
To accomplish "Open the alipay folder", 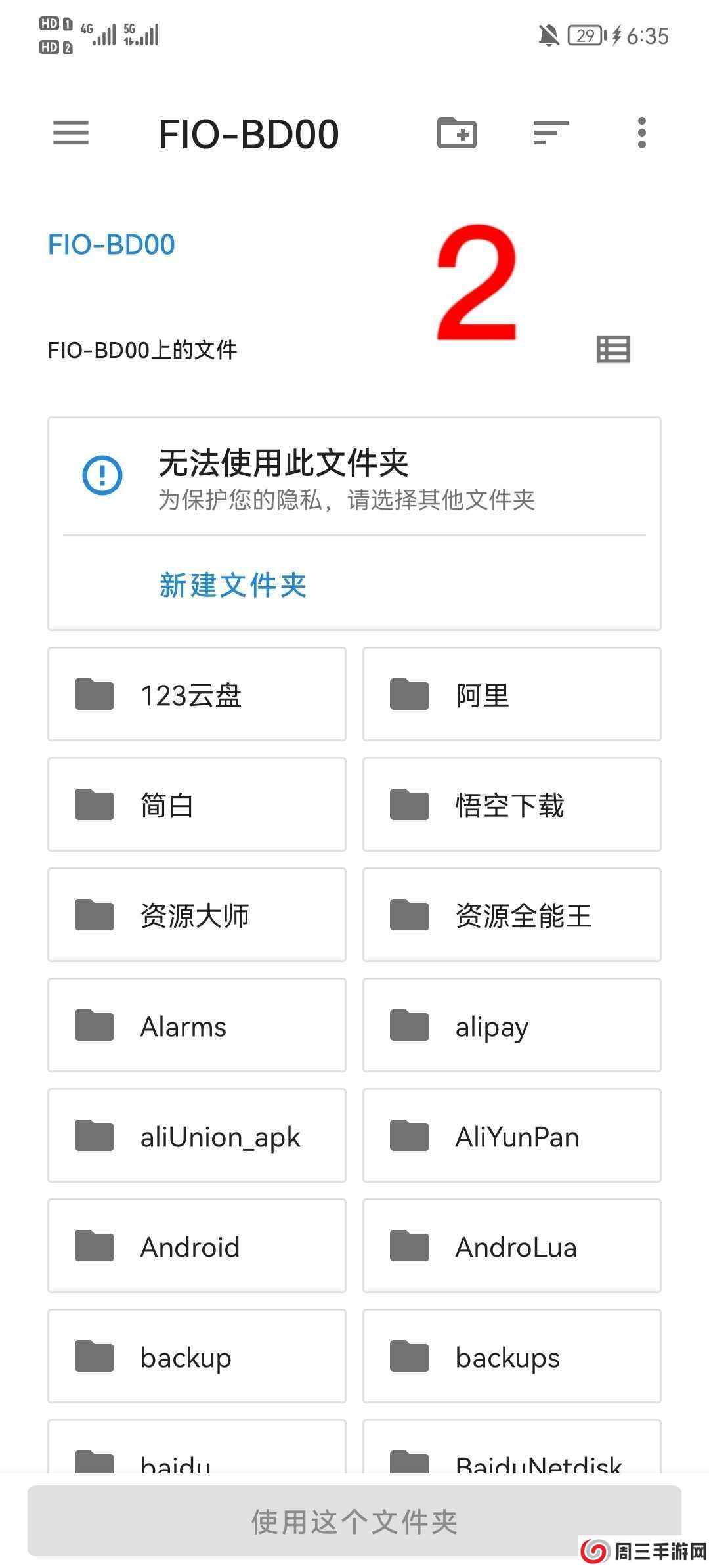I will (512, 1026).
